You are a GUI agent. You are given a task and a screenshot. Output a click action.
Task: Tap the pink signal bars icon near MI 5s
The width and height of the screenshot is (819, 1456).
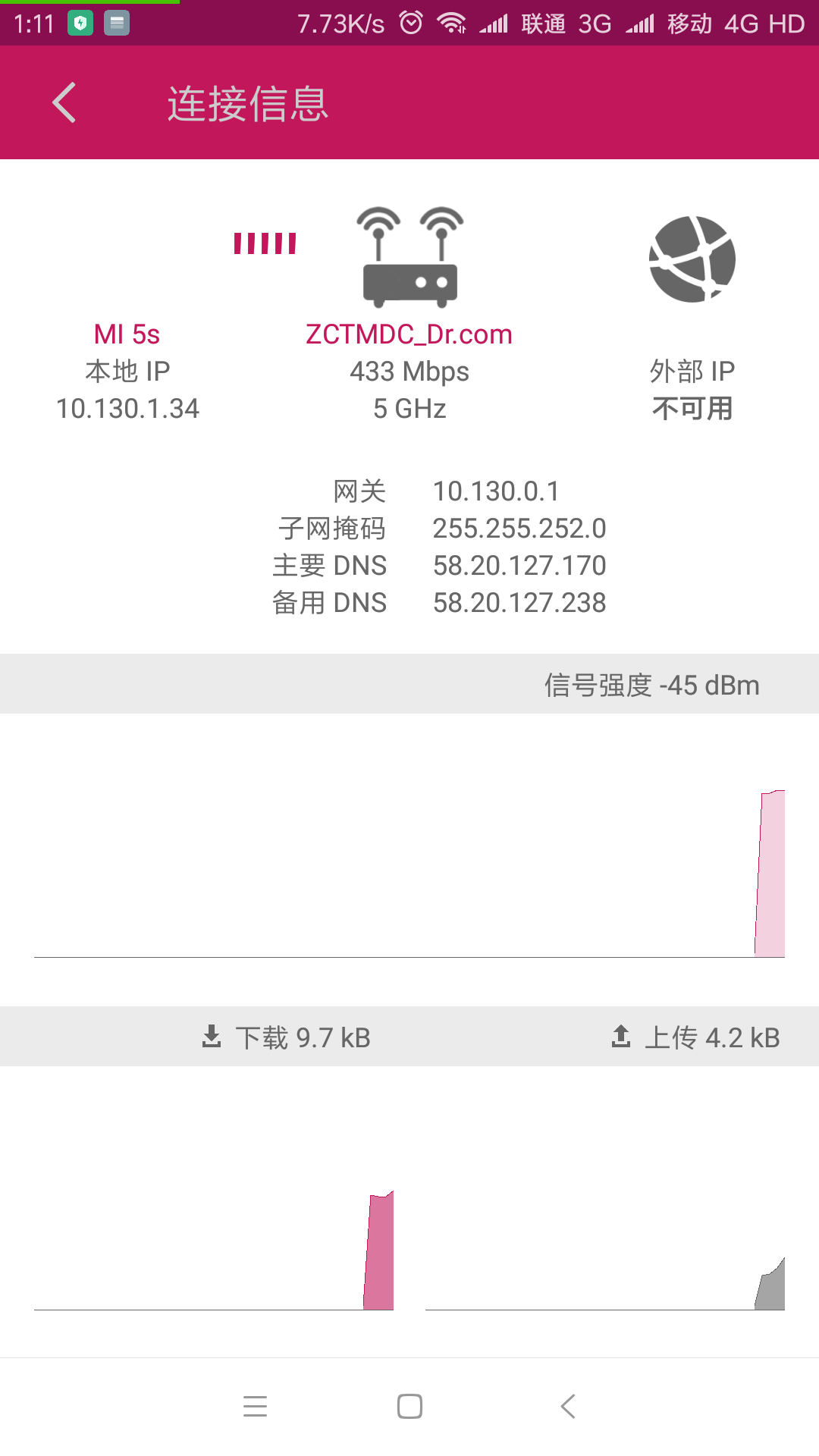(264, 241)
